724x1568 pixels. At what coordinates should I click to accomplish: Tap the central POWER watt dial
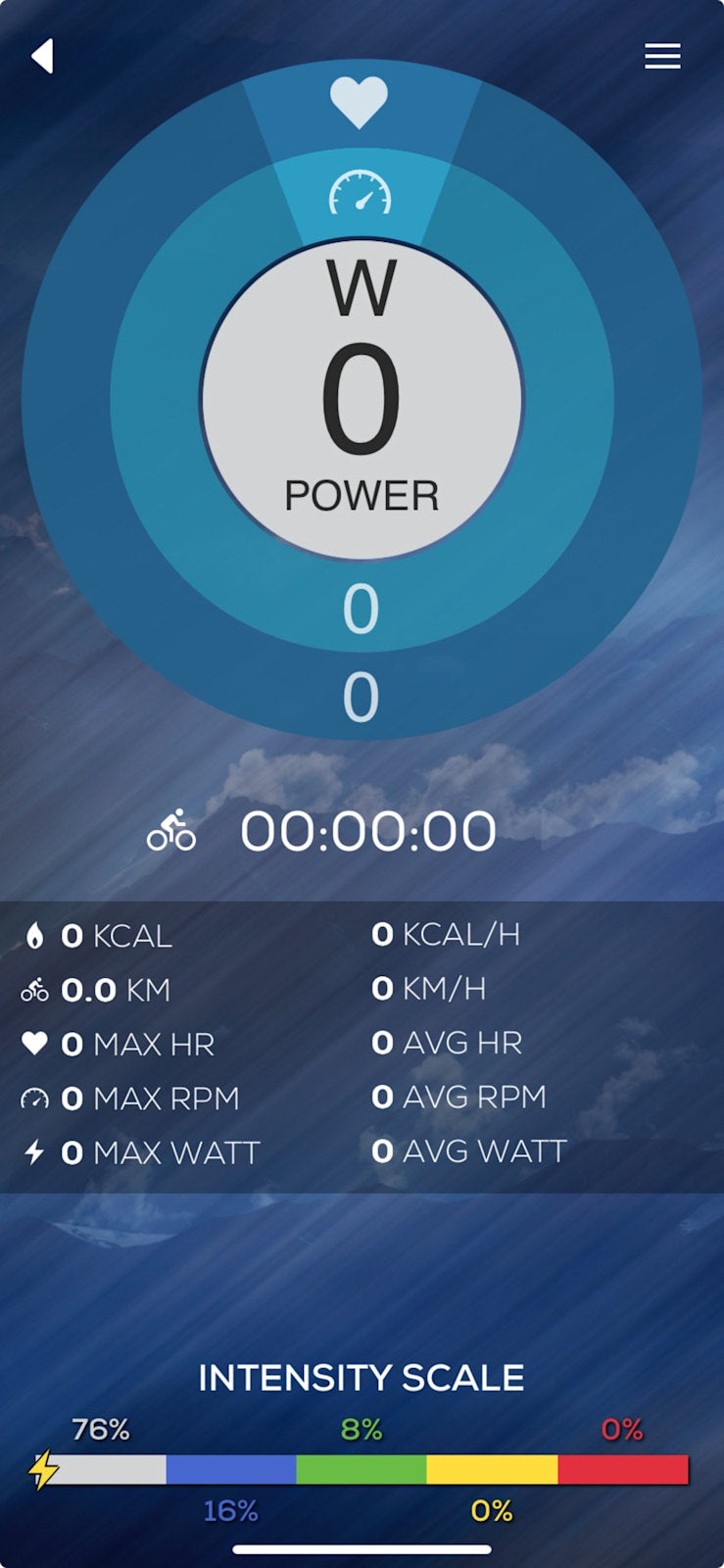362,400
